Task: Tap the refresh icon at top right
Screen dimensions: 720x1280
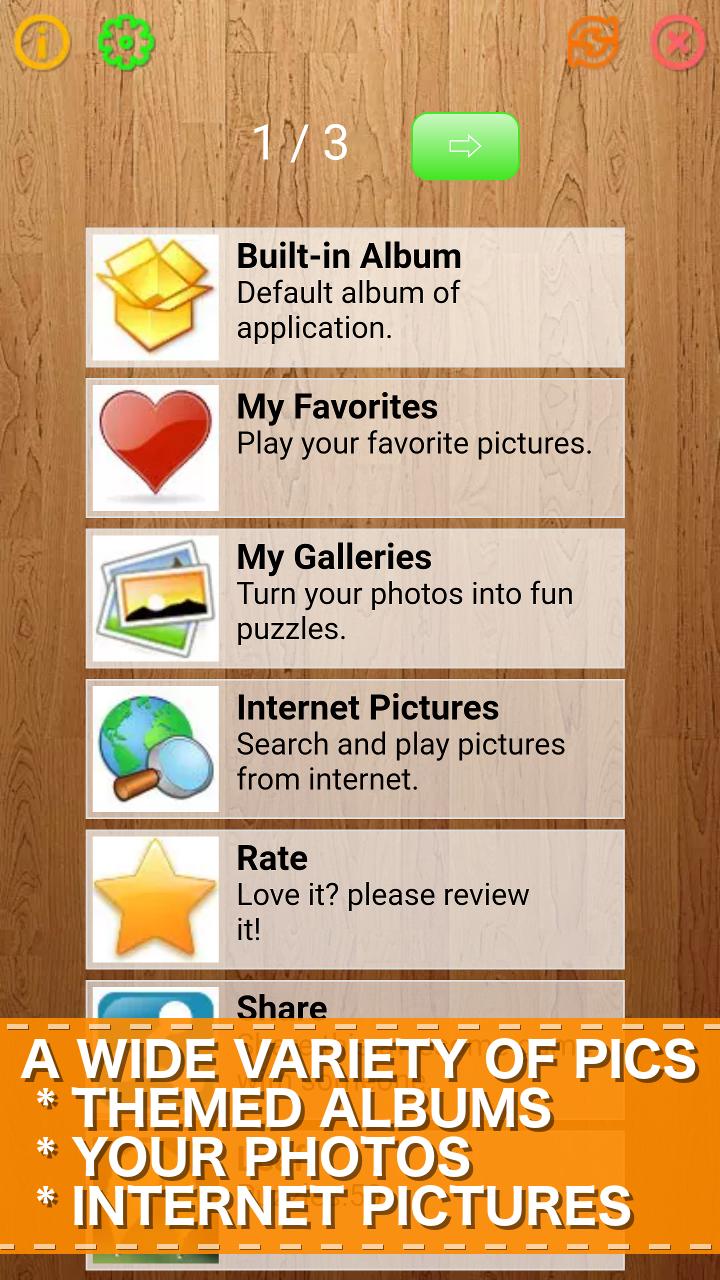Action: (592, 41)
